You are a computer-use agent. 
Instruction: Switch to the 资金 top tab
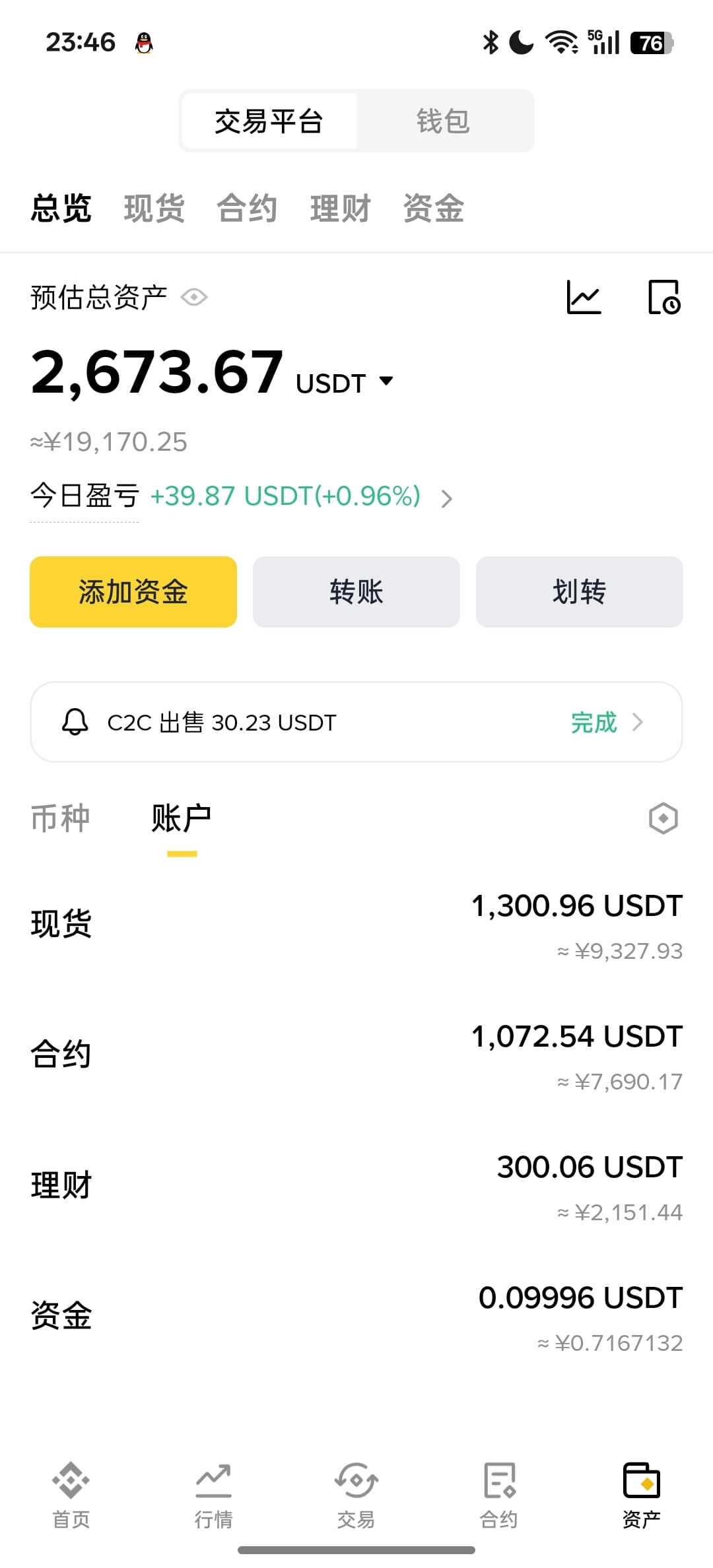pyautogui.click(x=433, y=209)
